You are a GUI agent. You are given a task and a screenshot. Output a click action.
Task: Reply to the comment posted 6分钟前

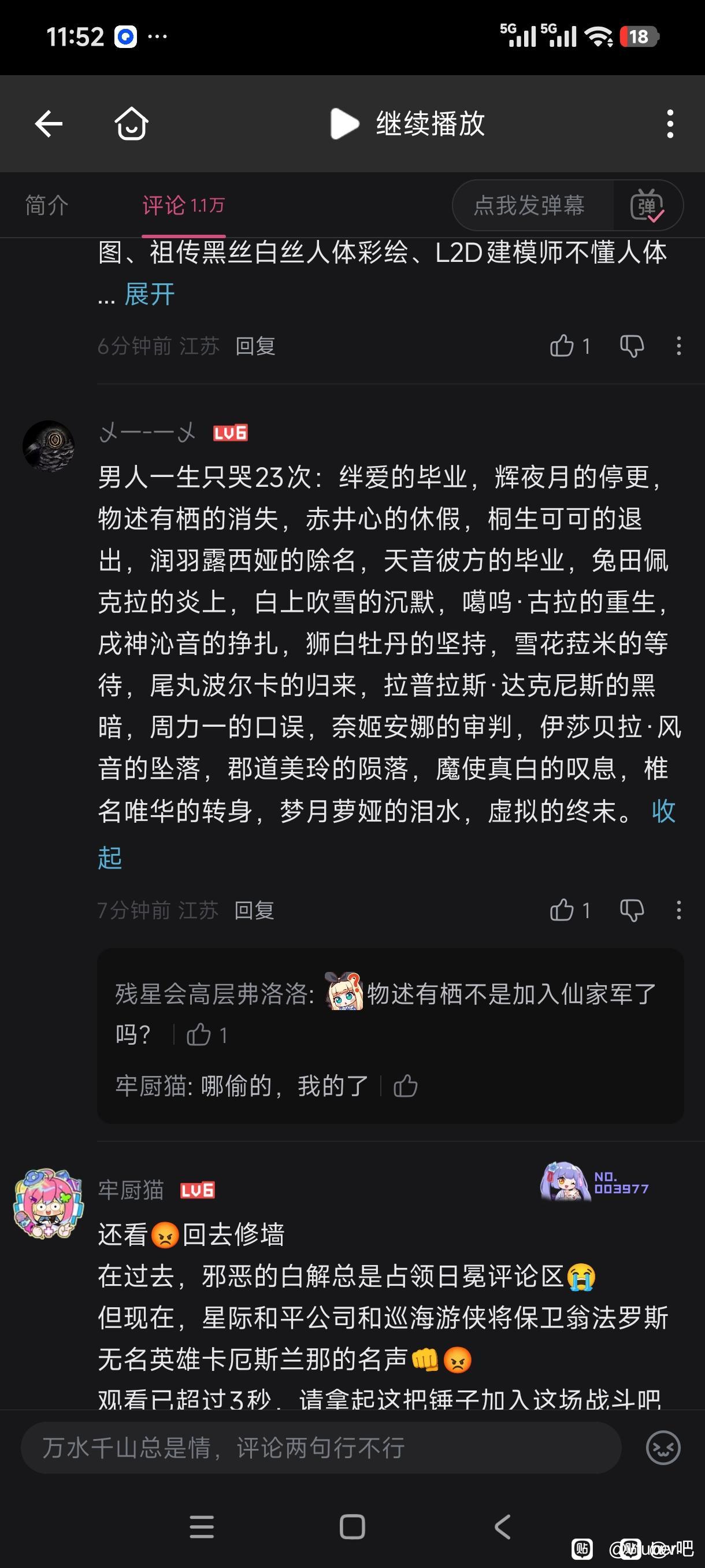(x=255, y=346)
